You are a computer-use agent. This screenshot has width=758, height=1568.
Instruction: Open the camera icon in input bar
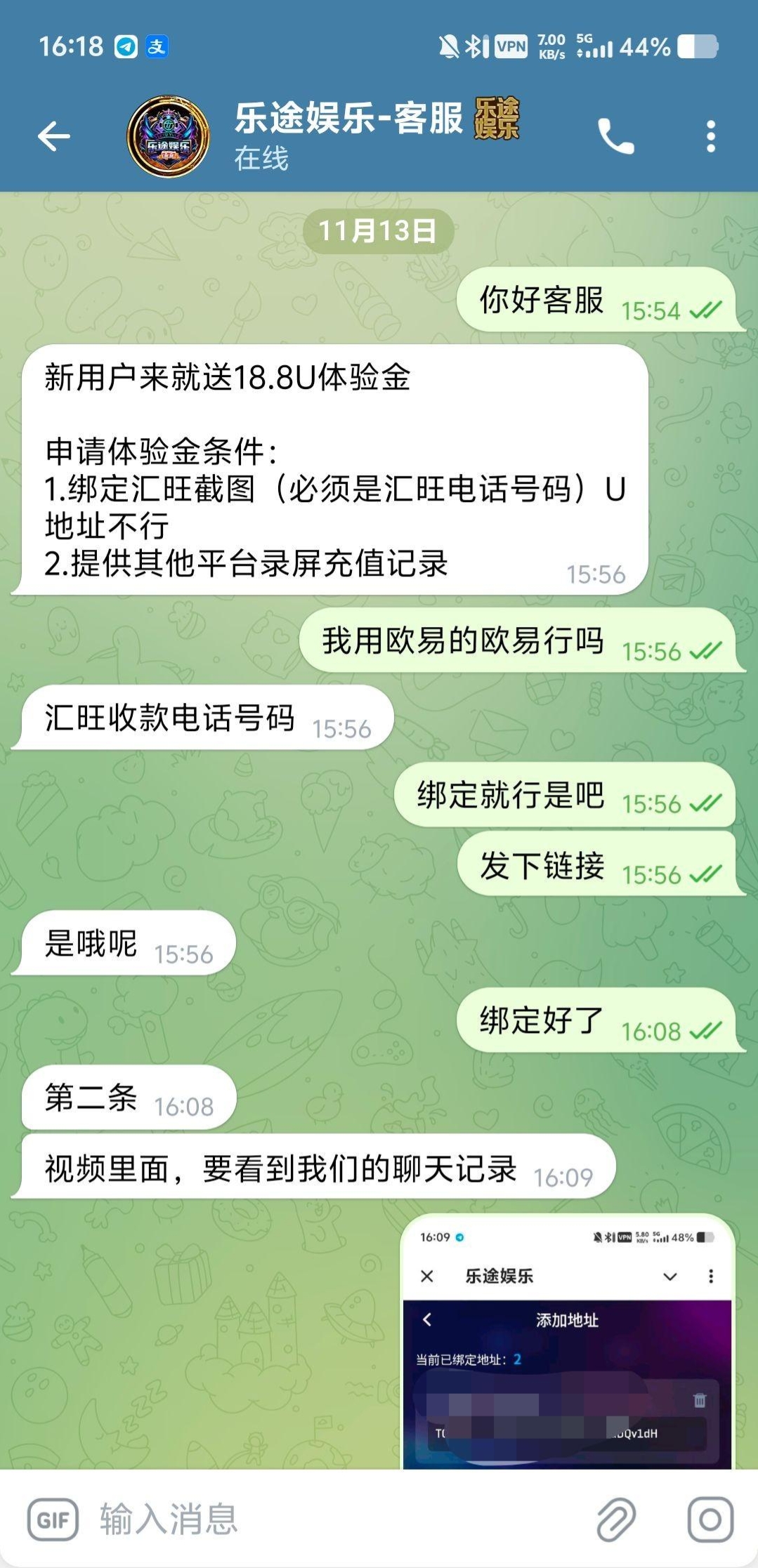click(x=710, y=1520)
